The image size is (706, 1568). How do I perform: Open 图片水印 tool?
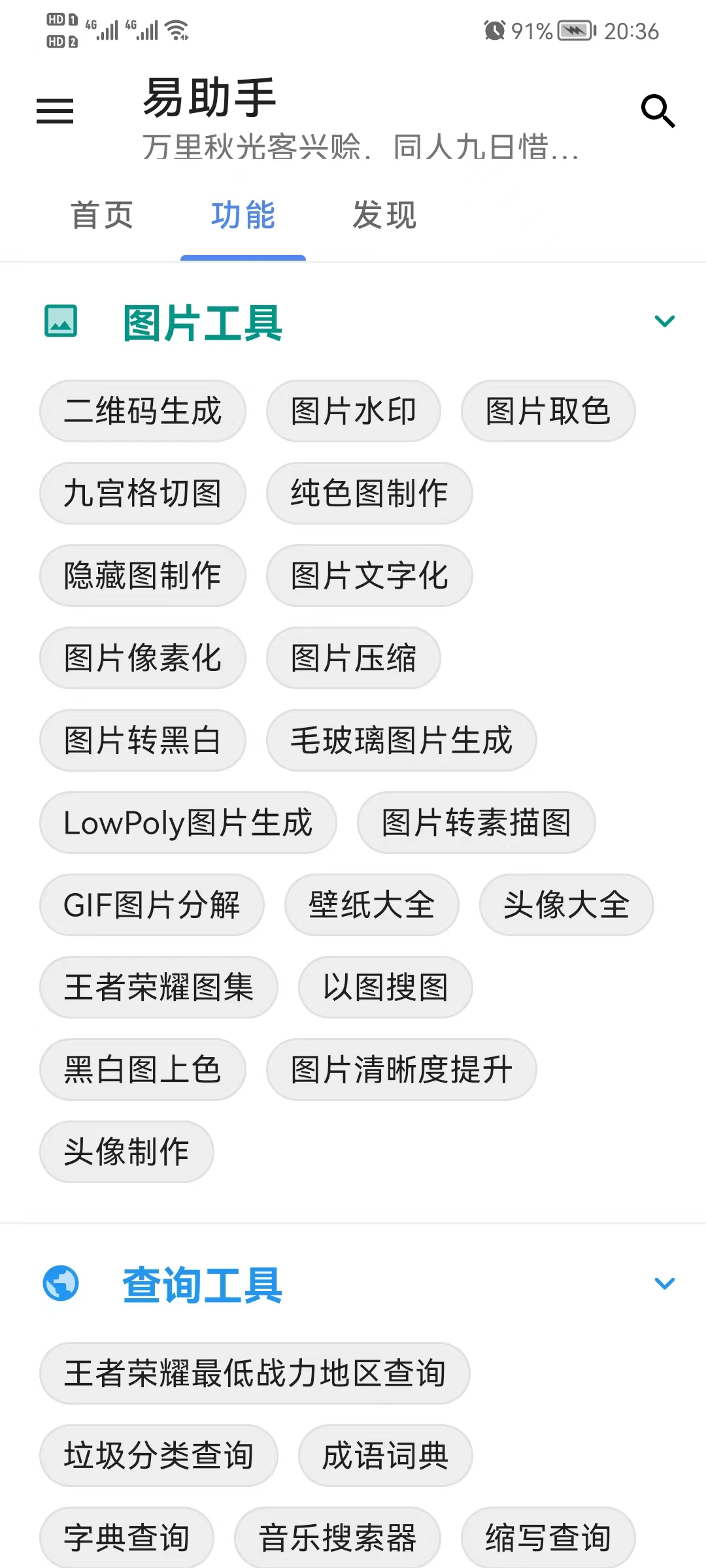[353, 411]
